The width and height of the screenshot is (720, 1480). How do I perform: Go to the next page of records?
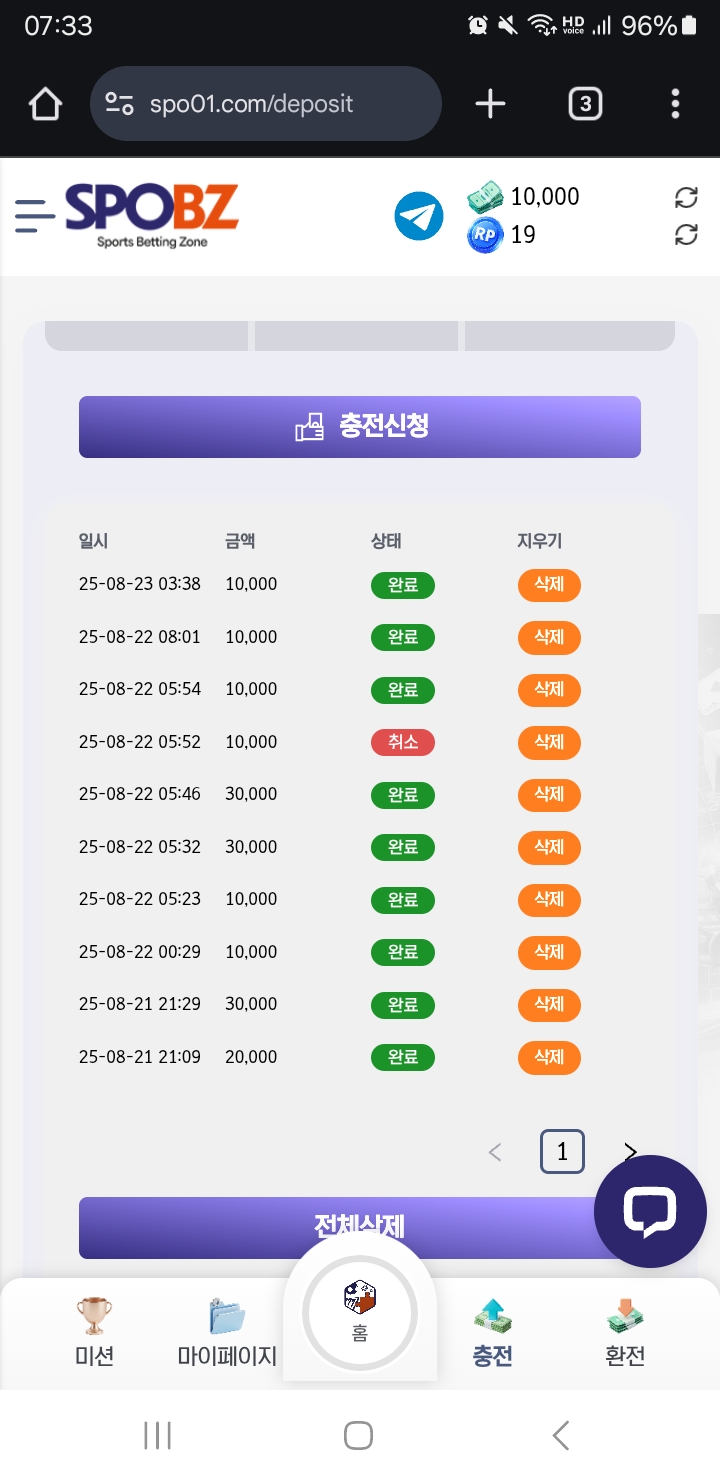630,1152
